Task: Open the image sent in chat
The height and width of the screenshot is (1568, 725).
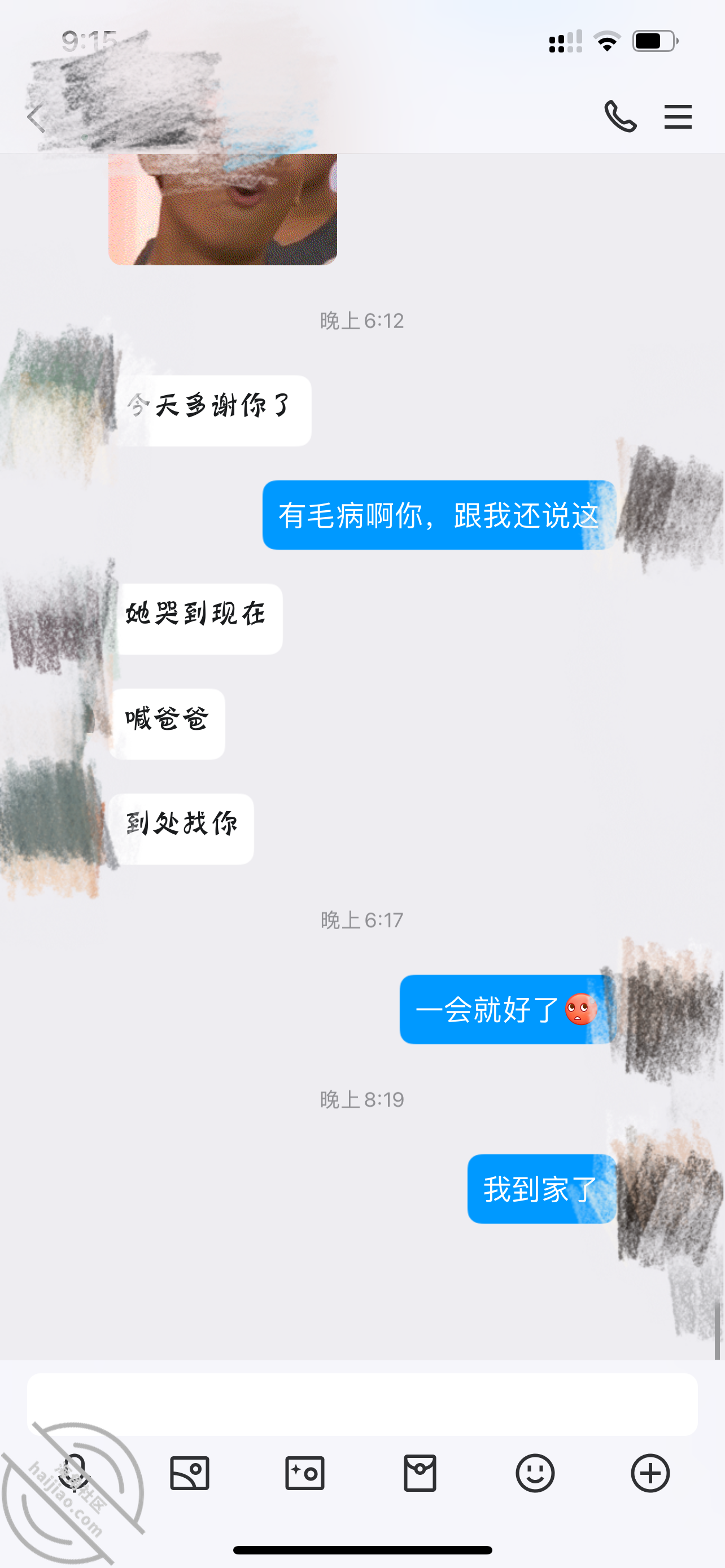Action: tap(223, 209)
